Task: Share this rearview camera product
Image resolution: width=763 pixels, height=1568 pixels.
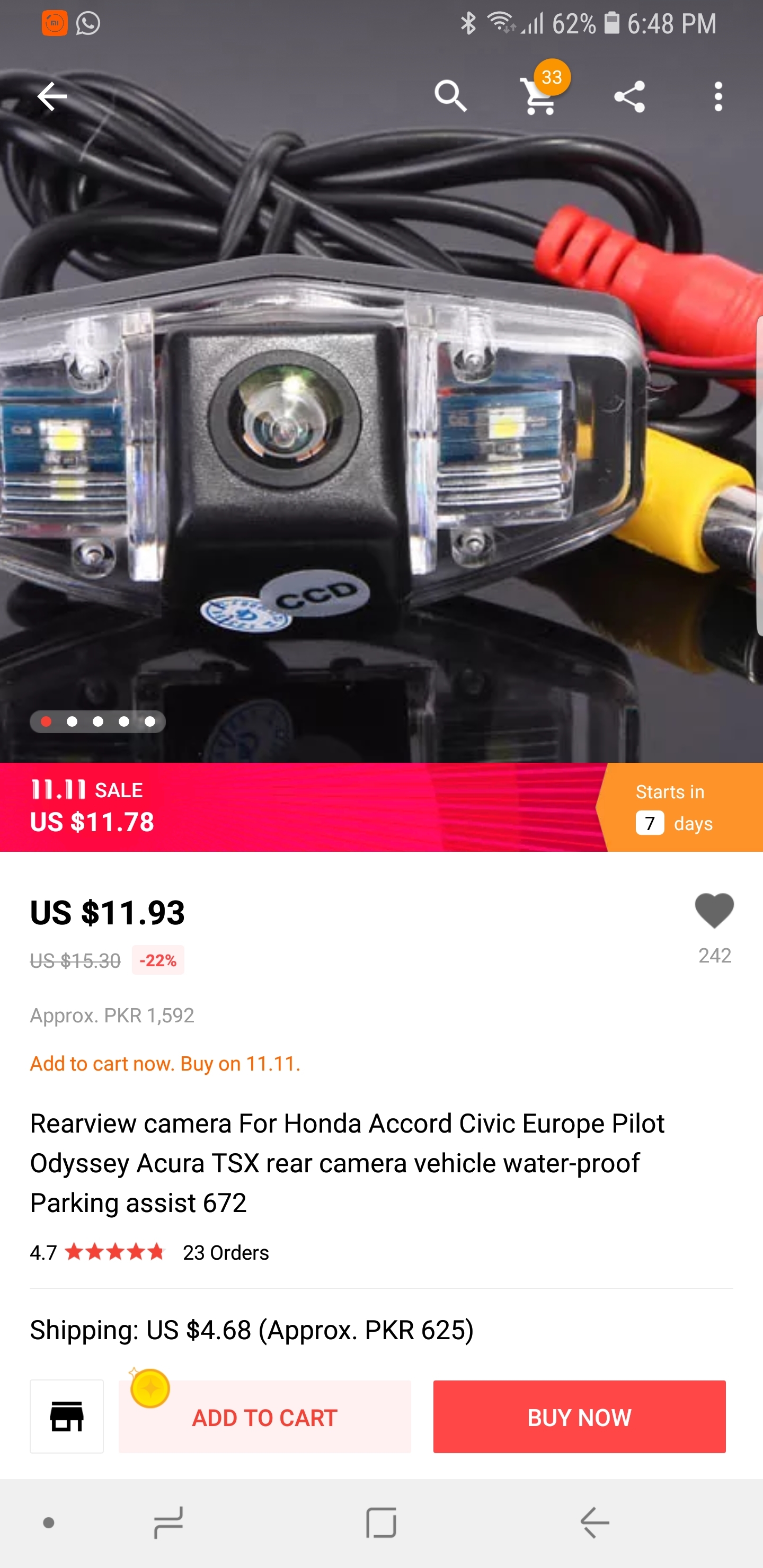Action: click(629, 96)
